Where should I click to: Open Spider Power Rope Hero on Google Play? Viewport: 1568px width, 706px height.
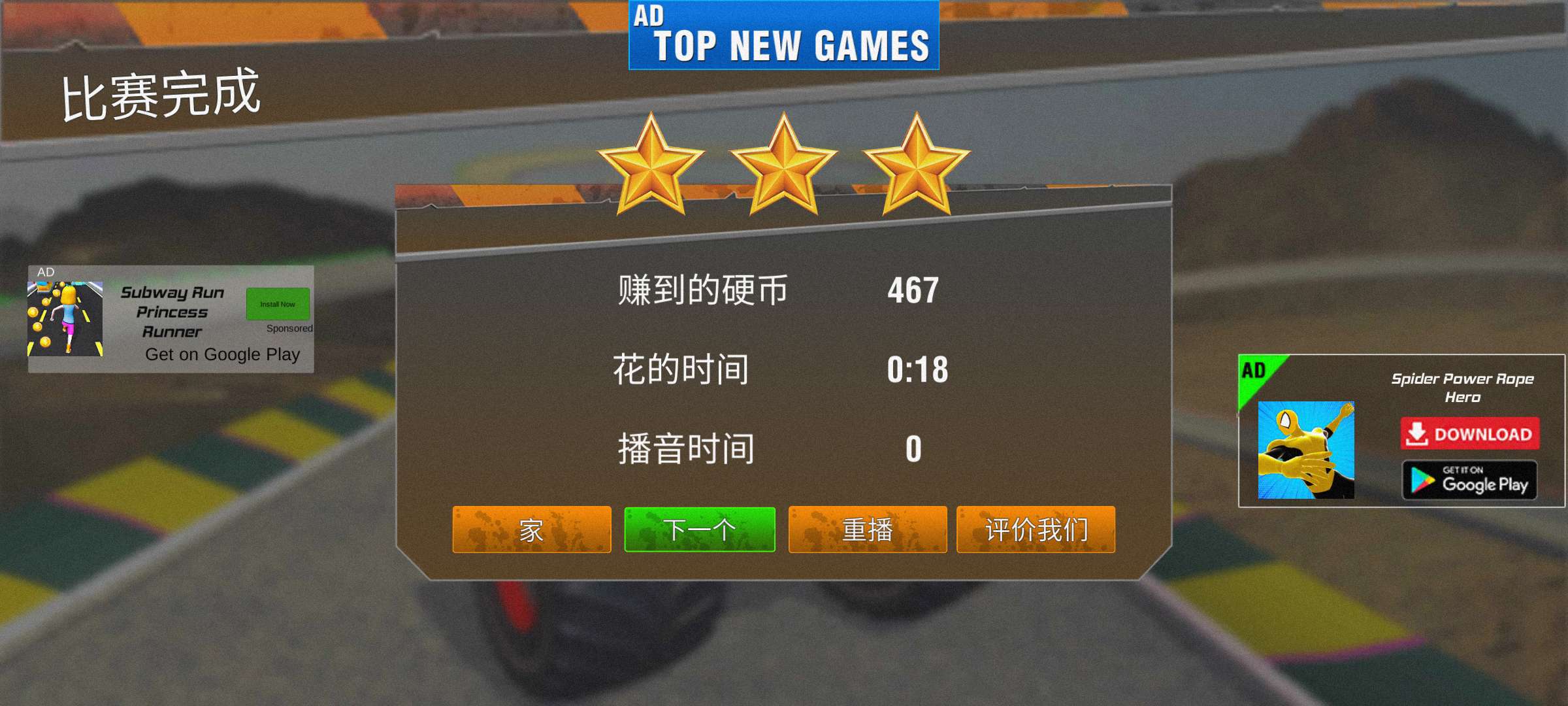pyautogui.click(x=1469, y=481)
